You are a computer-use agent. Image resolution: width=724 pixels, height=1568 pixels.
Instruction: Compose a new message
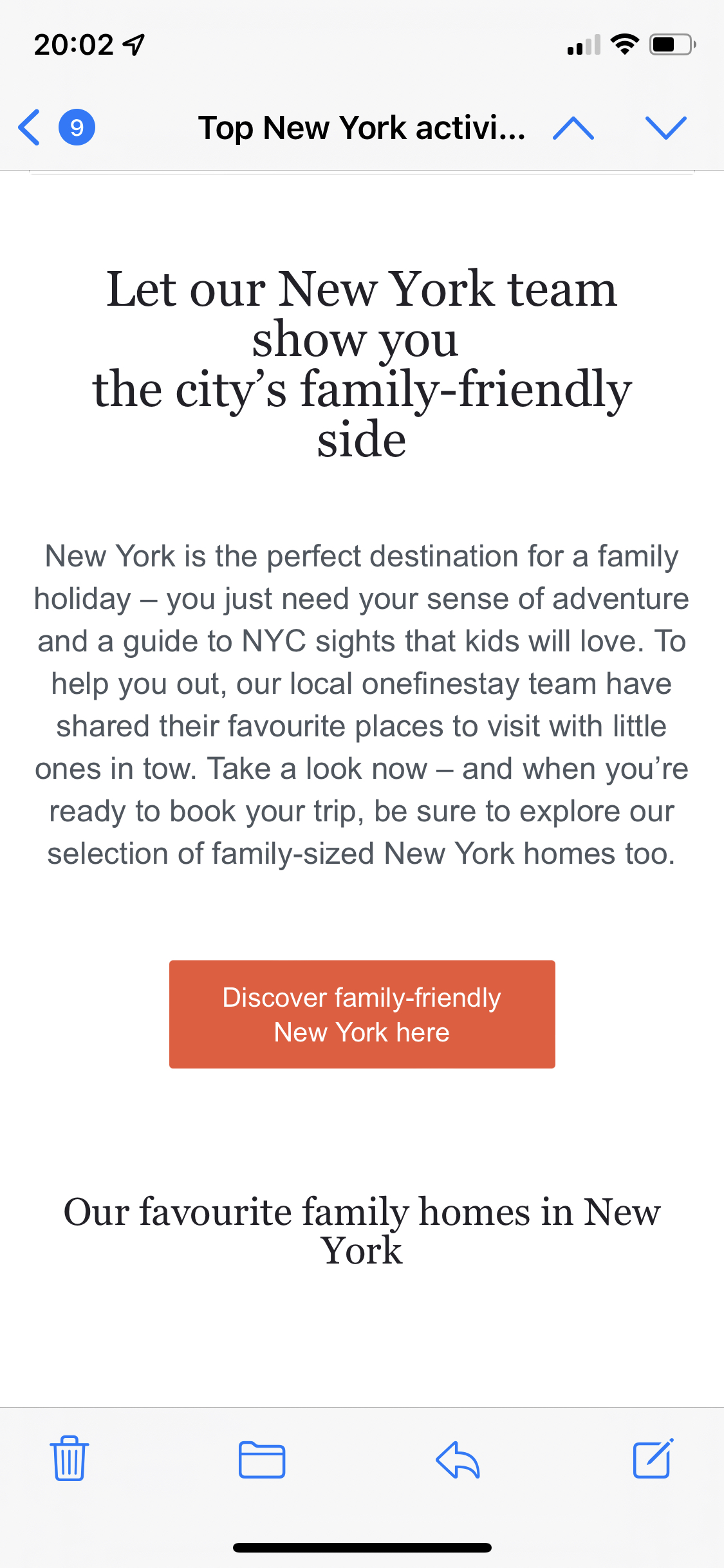653,1459
